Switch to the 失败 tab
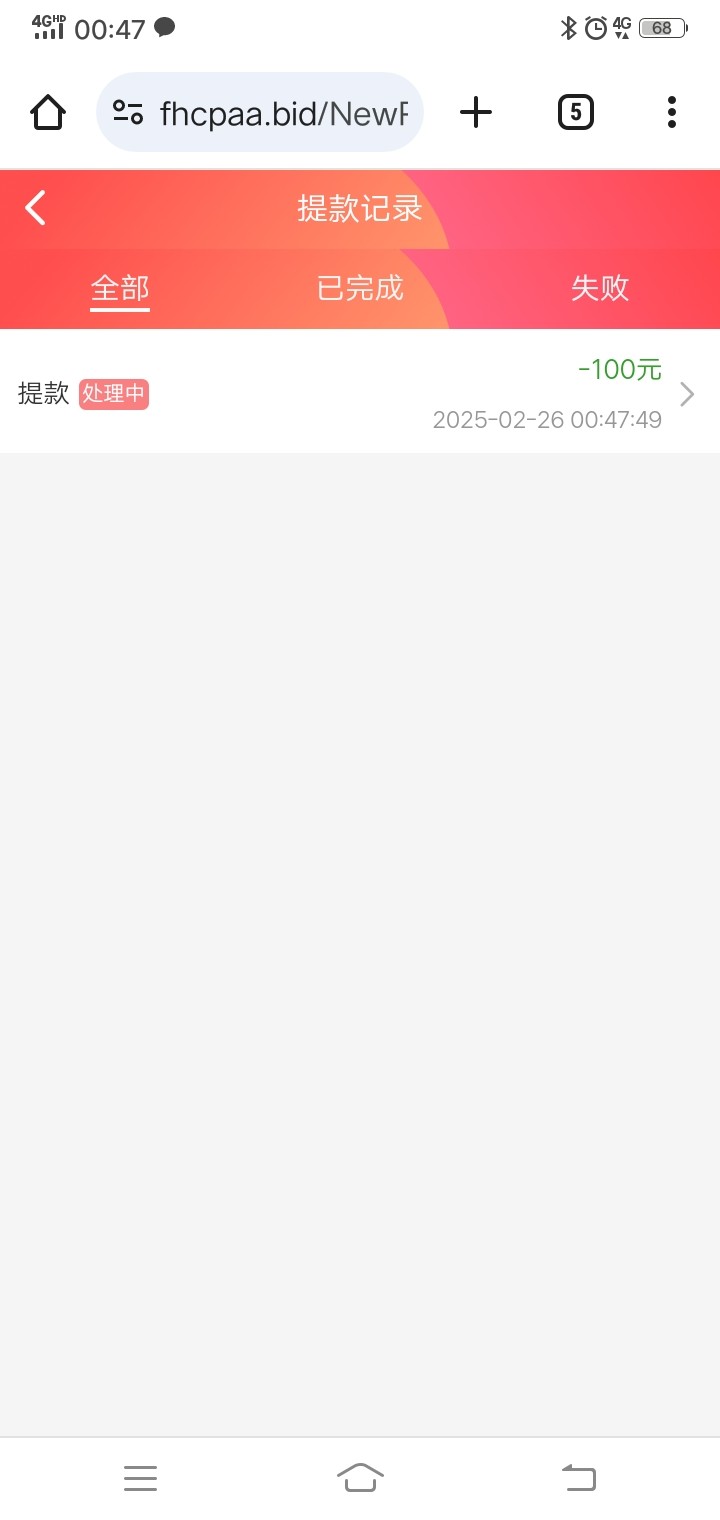The height and width of the screenshot is (1520, 720). point(600,288)
